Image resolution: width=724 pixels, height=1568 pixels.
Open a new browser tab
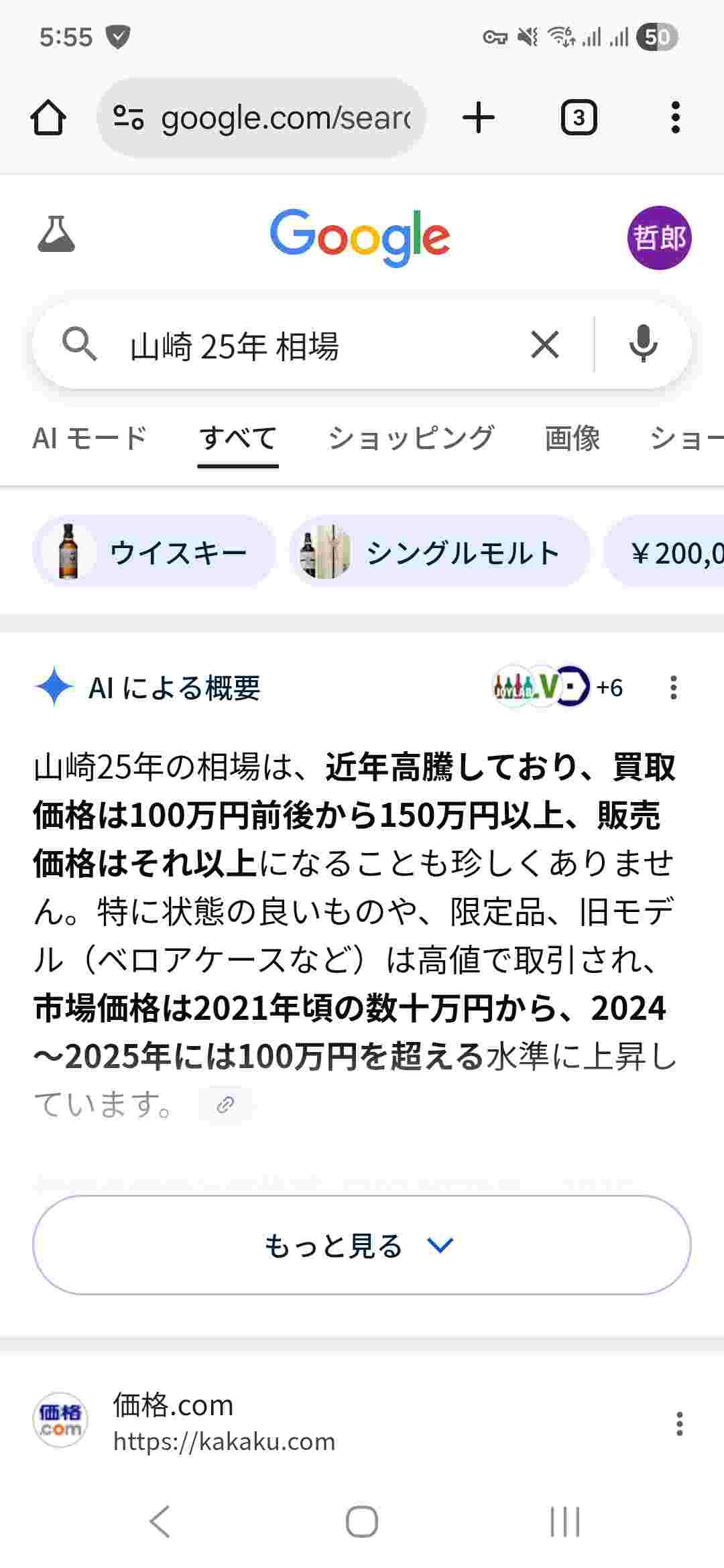tap(479, 118)
